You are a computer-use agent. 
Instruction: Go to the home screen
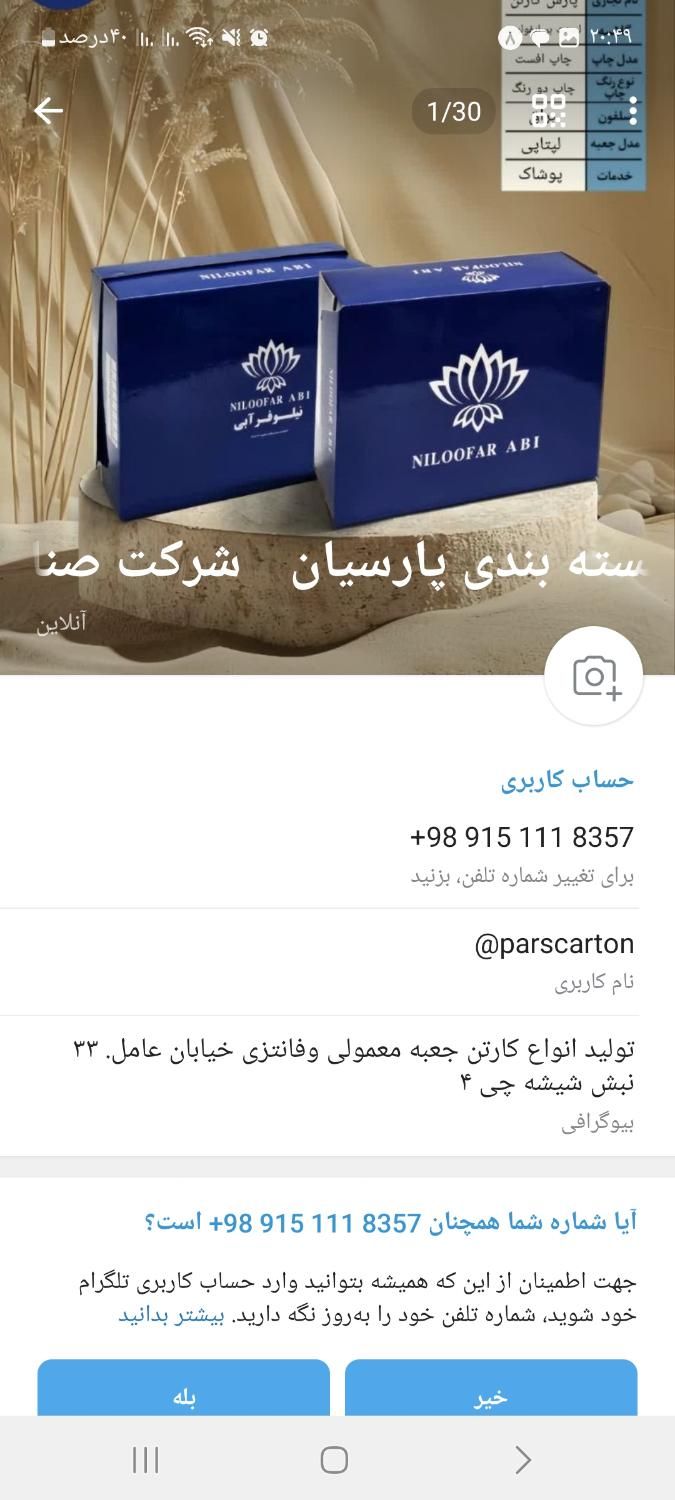pyautogui.click(x=334, y=1460)
